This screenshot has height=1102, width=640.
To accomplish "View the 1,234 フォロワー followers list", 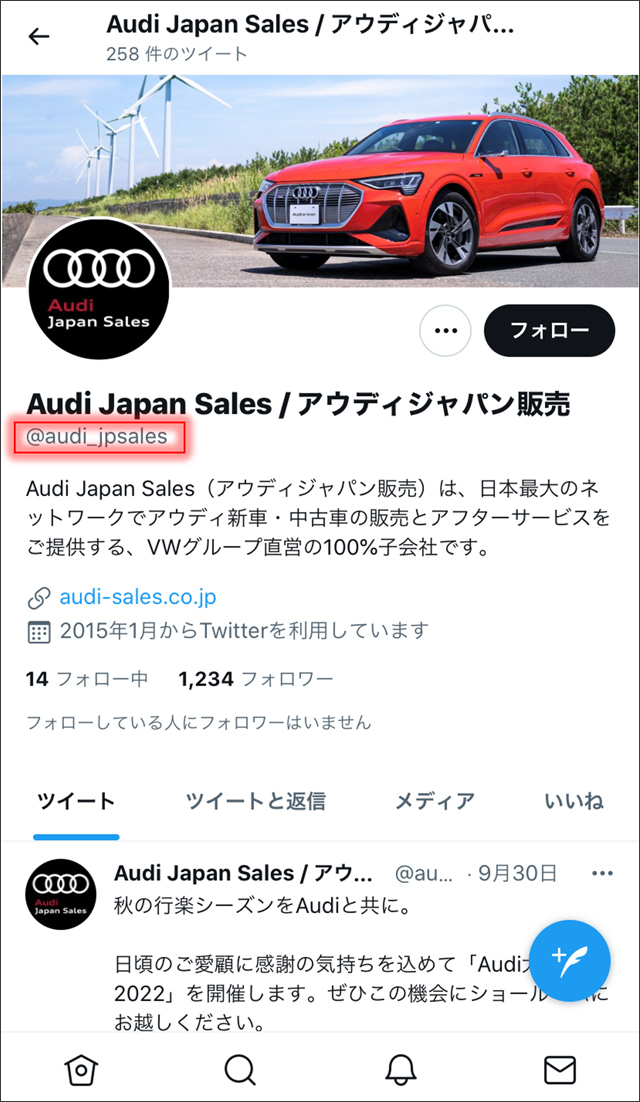I will 256,679.
